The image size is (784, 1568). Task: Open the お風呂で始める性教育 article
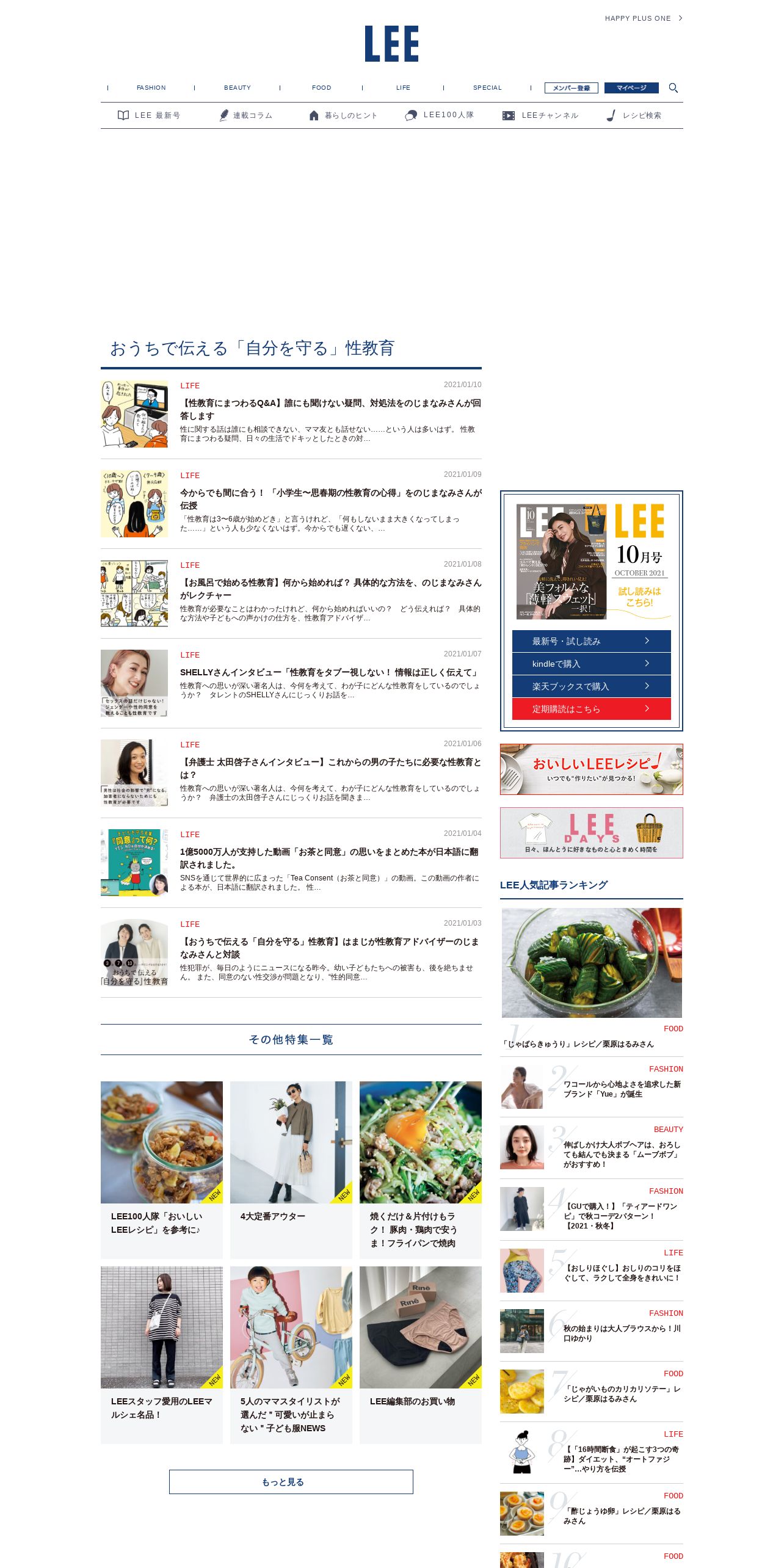[330, 589]
